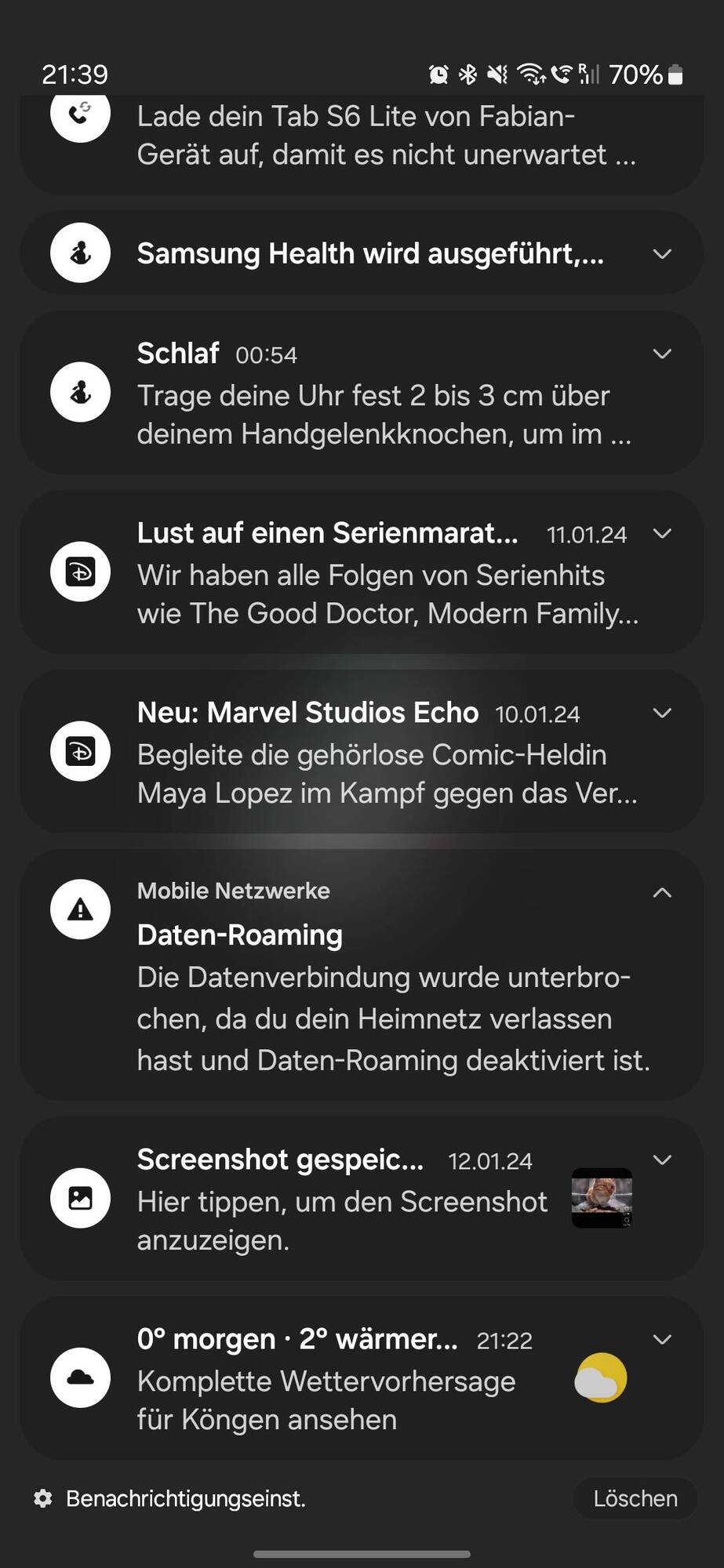The image size is (724, 1568).
Task: Expand the Screenshot gespeichert notification
Action: coord(662,1160)
